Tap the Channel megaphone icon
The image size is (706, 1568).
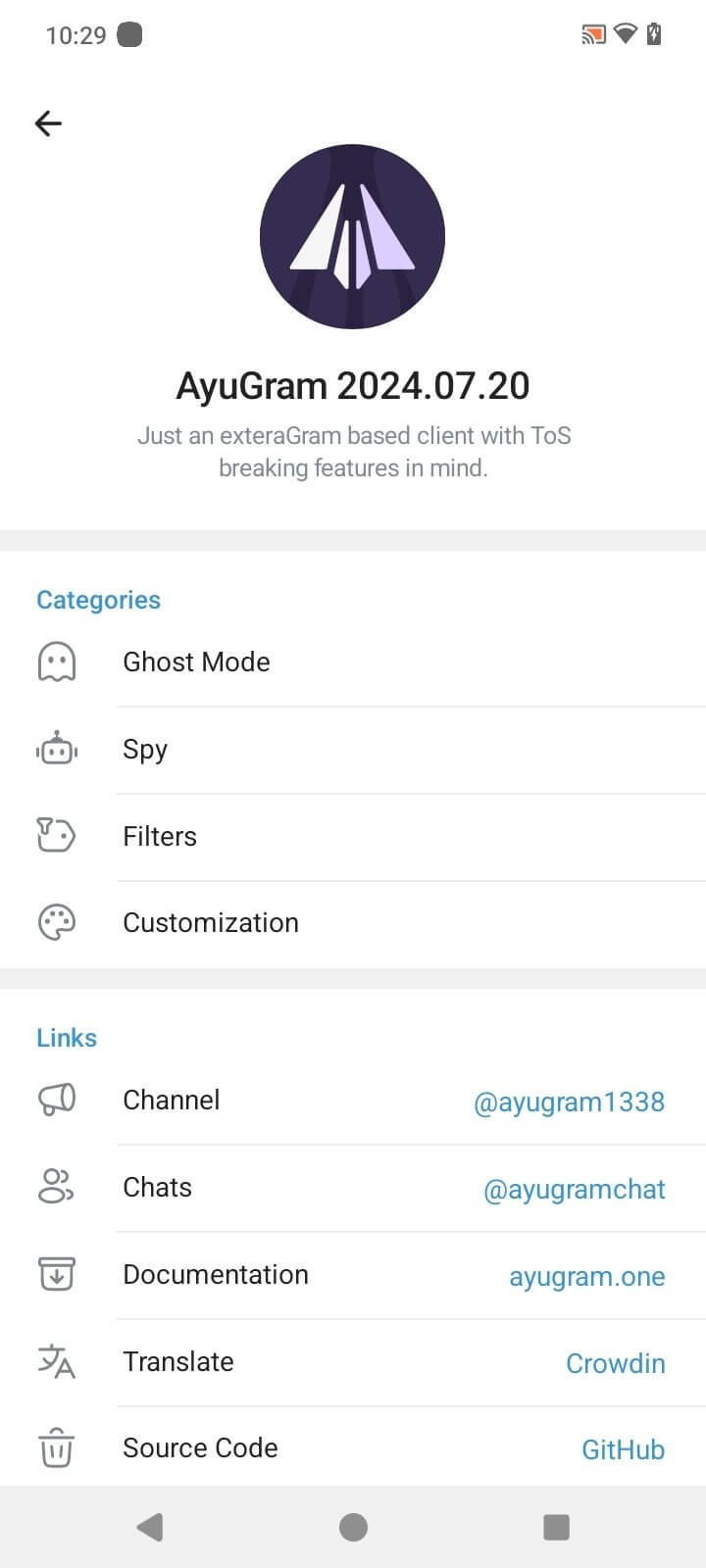click(x=56, y=1100)
